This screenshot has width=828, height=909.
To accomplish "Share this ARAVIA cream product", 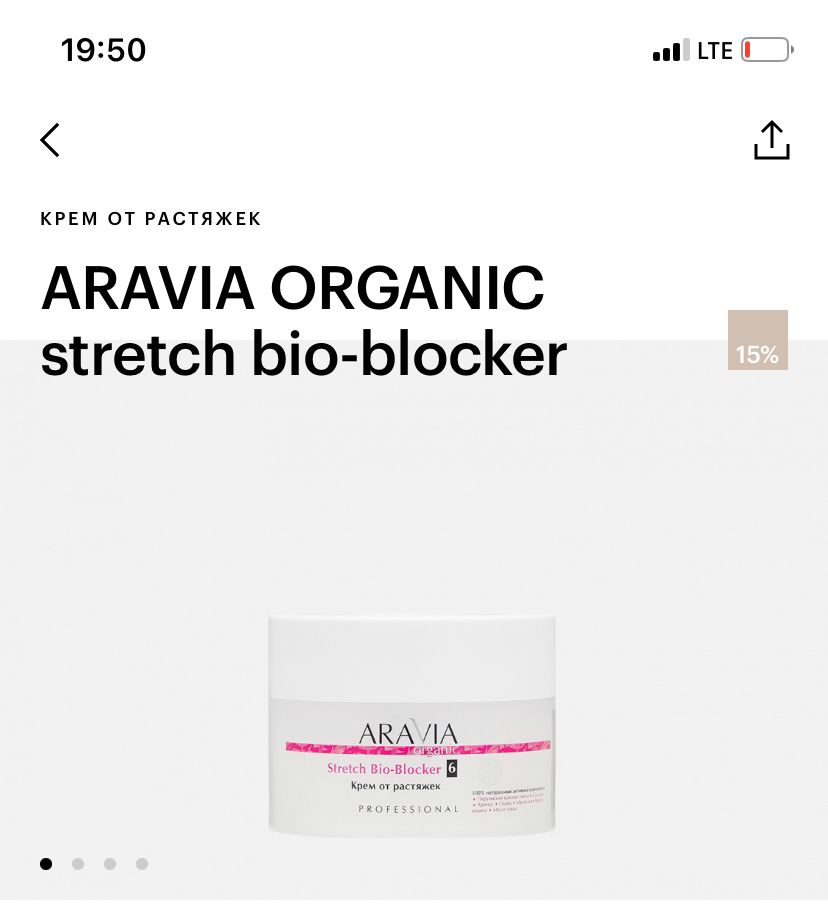I will pos(771,141).
